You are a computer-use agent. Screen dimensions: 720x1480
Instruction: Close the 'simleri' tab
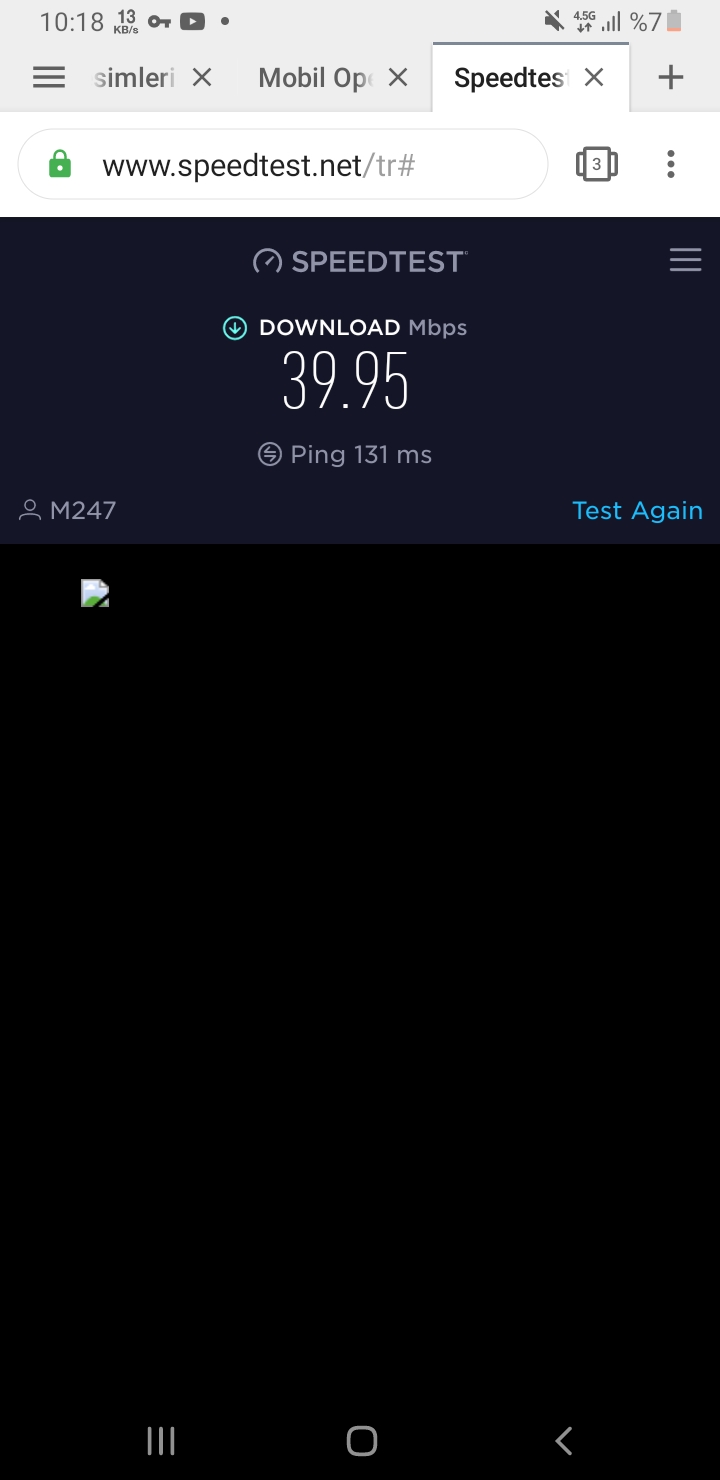[202, 78]
